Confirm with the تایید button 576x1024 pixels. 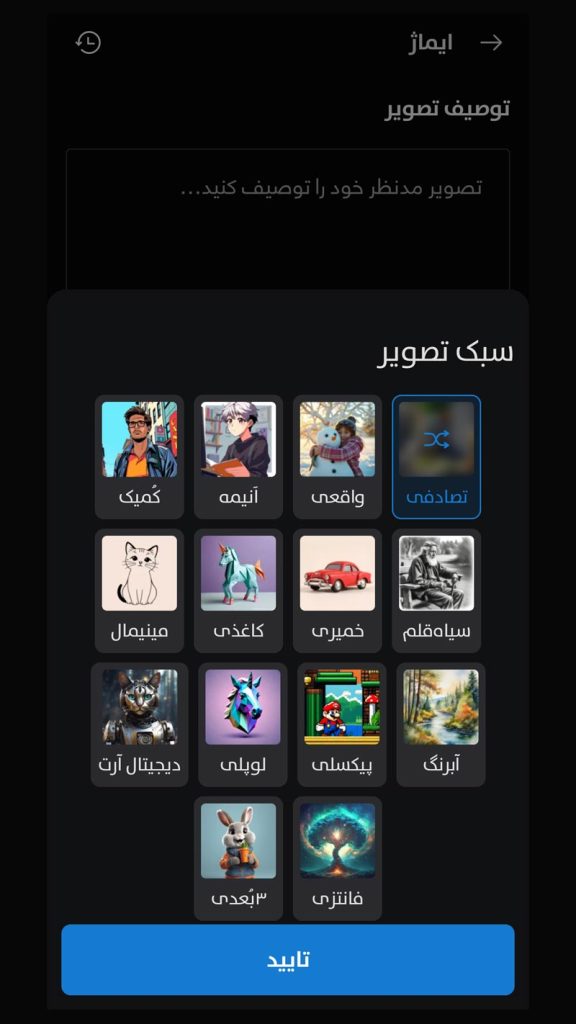288,959
